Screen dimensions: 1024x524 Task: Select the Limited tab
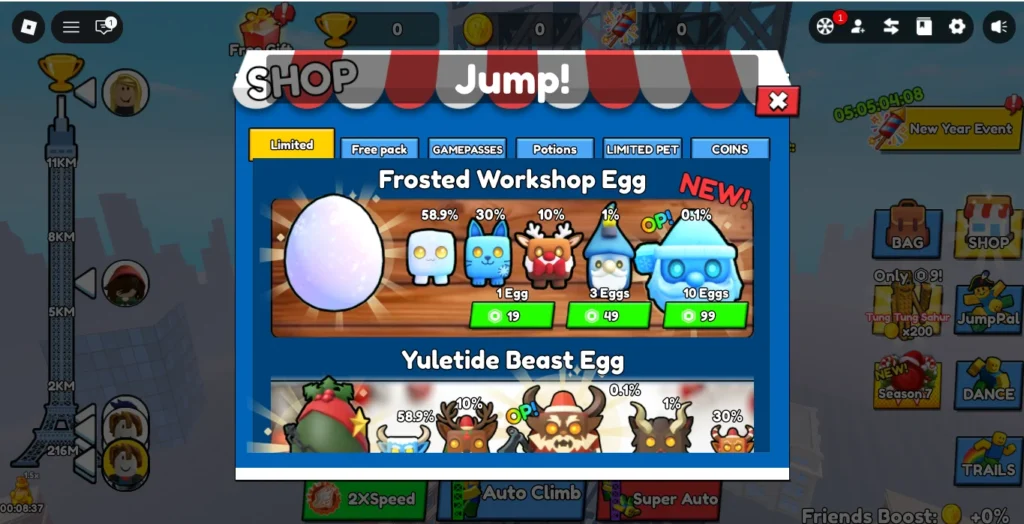(x=291, y=145)
